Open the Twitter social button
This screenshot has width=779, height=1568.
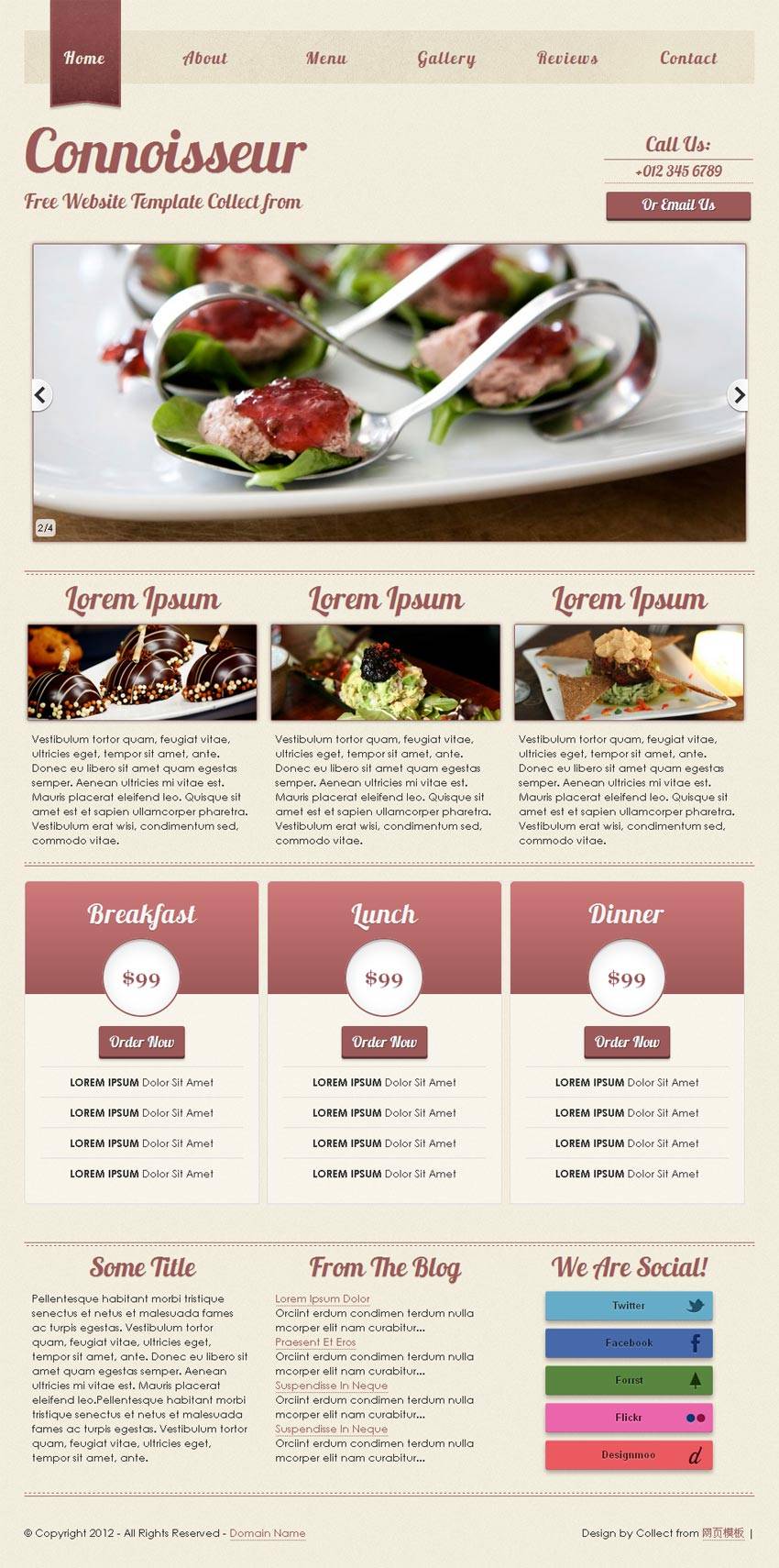point(629,1306)
